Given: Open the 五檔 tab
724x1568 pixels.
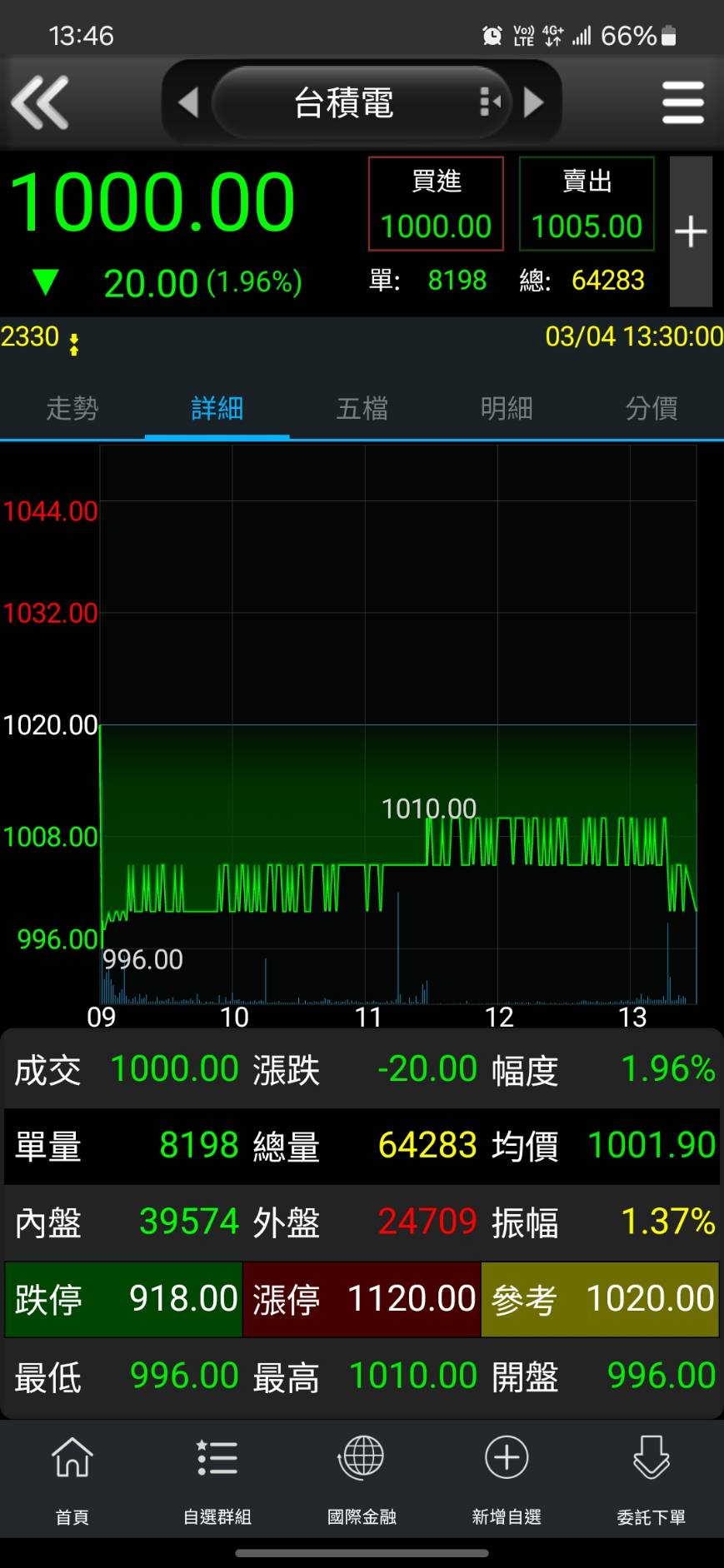Looking at the screenshot, I should [362, 408].
